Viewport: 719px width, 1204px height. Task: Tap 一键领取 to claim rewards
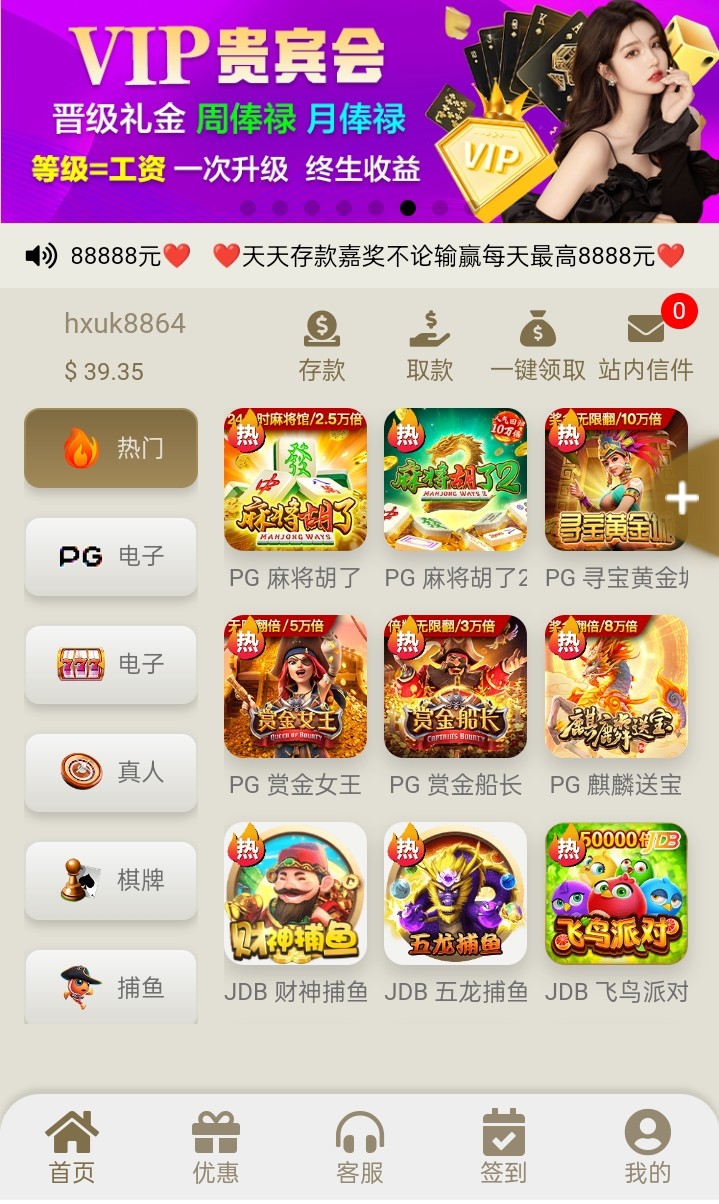coord(537,346)
